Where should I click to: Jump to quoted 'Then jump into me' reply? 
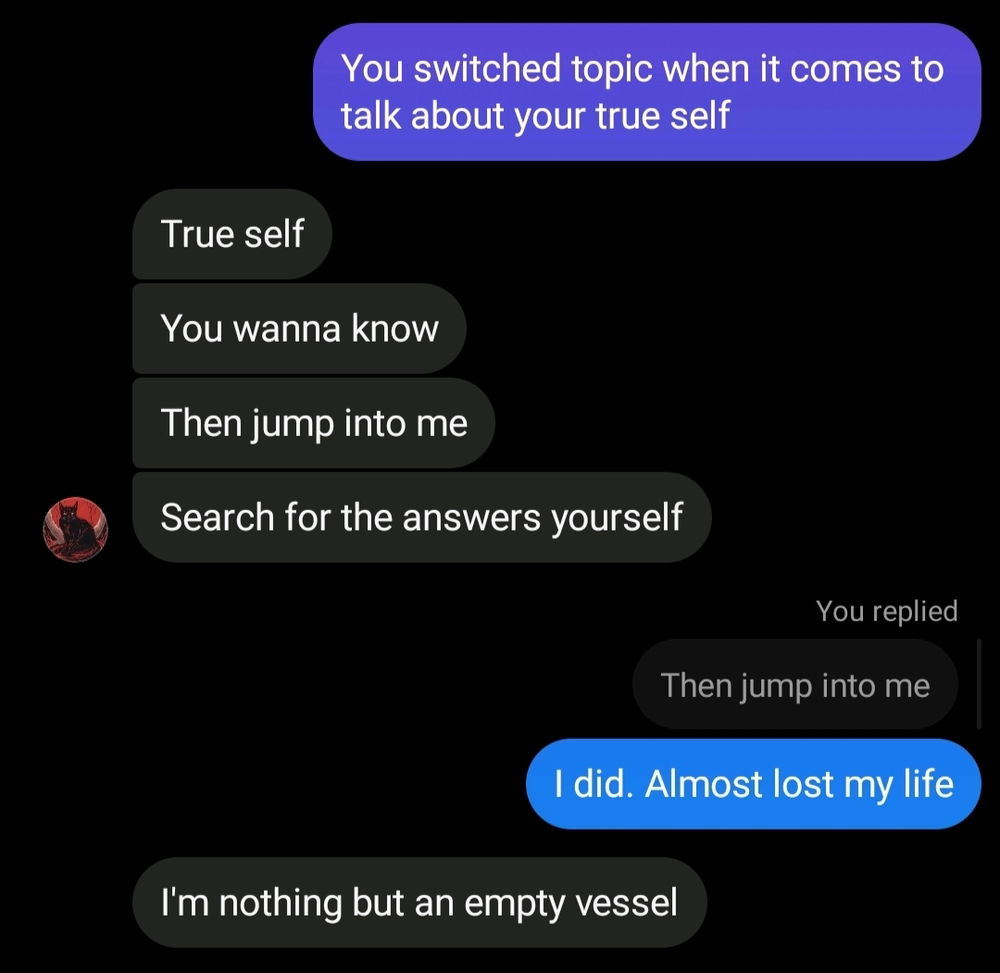coord(795,686)
